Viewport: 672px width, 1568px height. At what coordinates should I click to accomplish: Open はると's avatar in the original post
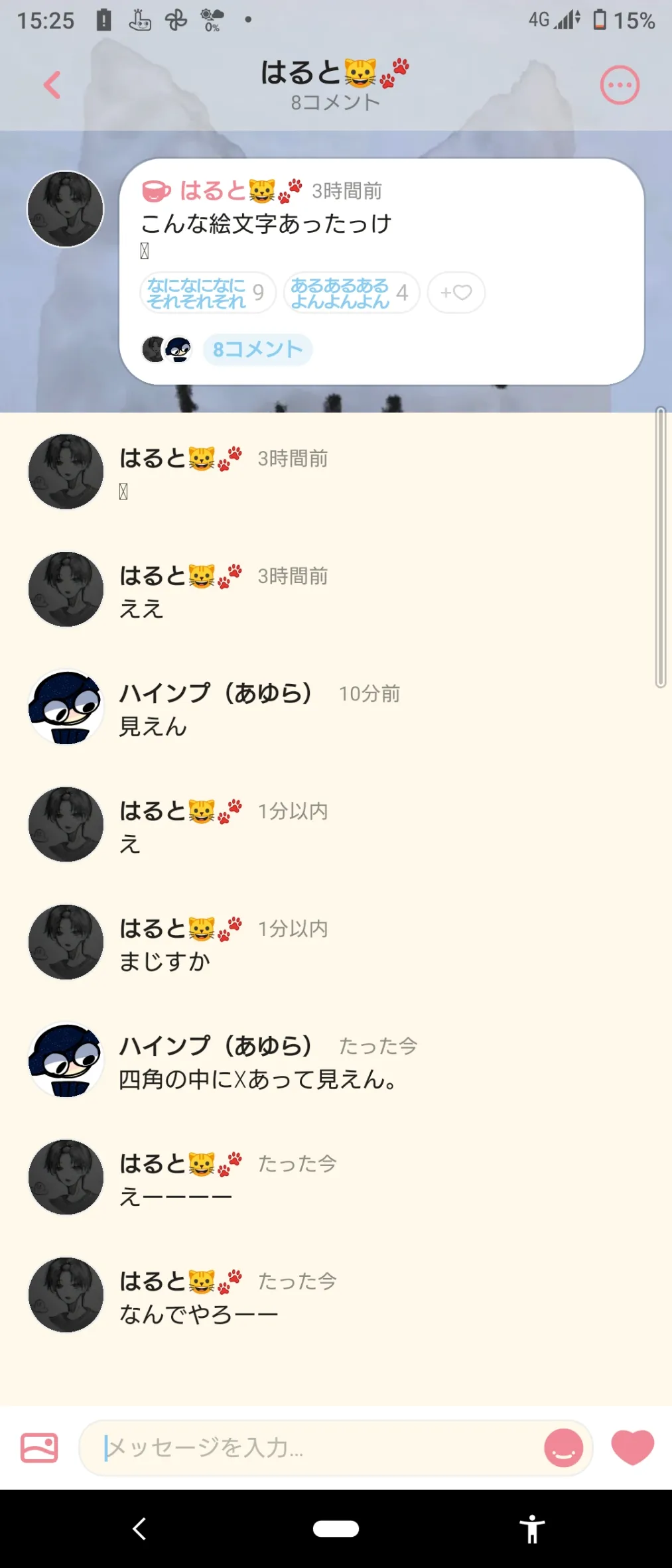click(65, 209)
